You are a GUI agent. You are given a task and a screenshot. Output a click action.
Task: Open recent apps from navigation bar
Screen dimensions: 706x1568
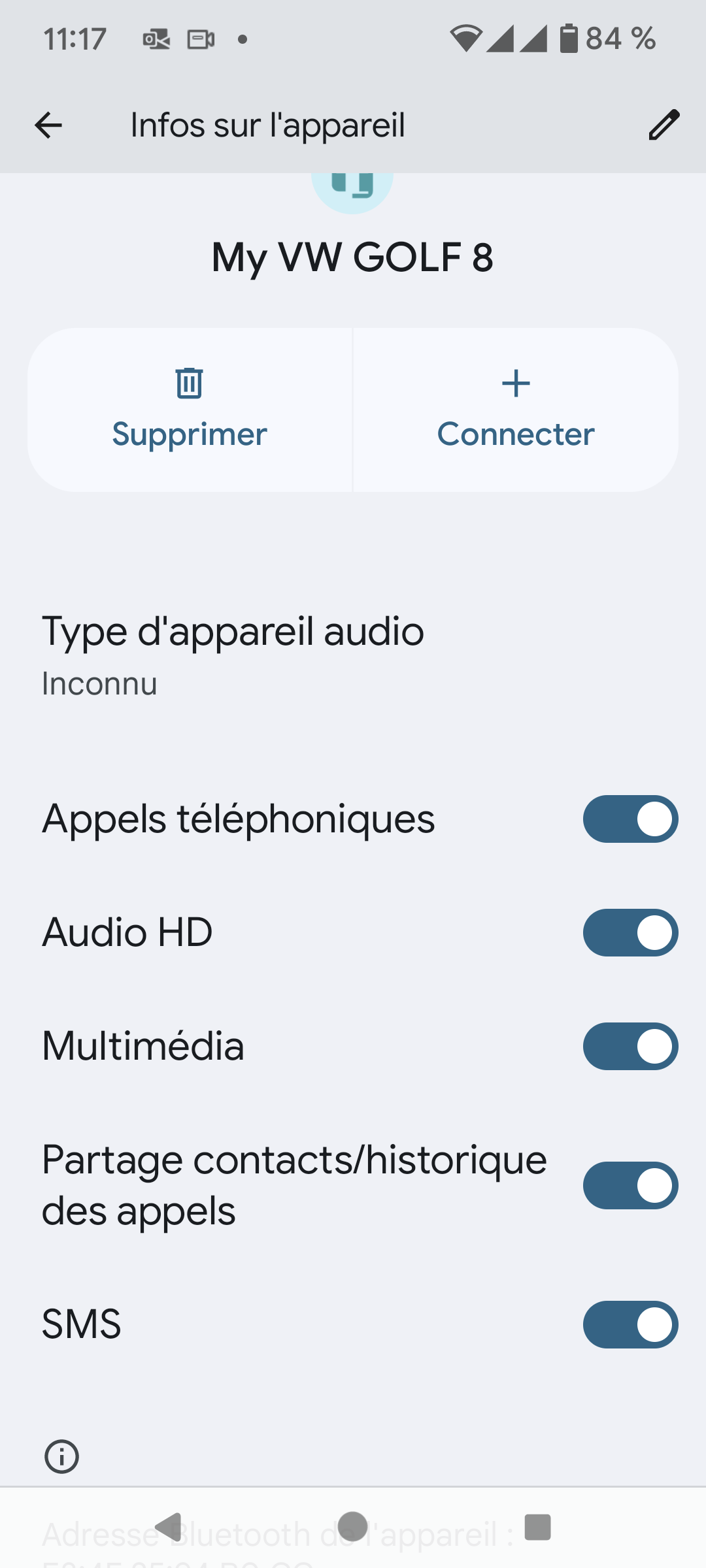tap(537, 1527)
